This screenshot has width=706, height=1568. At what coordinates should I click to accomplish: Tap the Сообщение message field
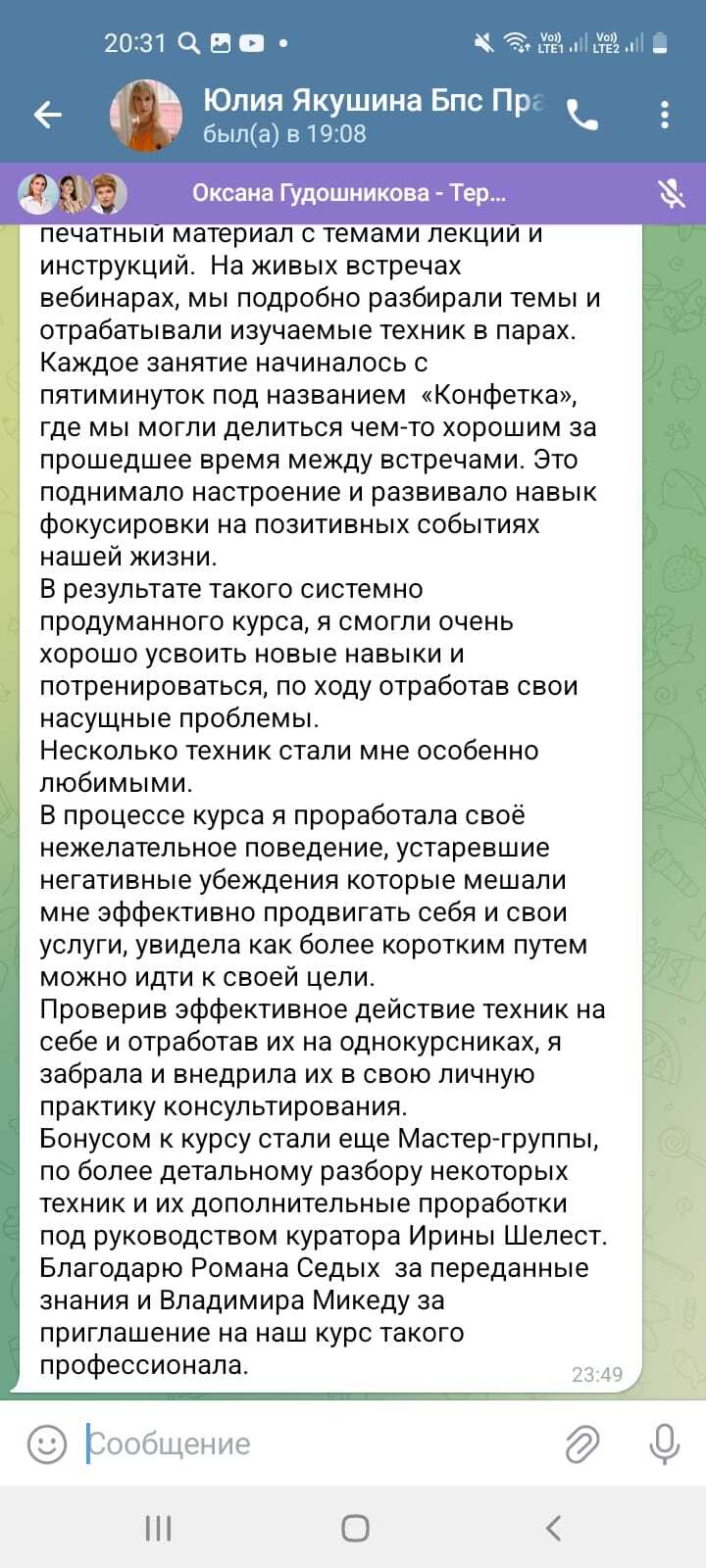pyautogui.click(x=314, y=1444)
